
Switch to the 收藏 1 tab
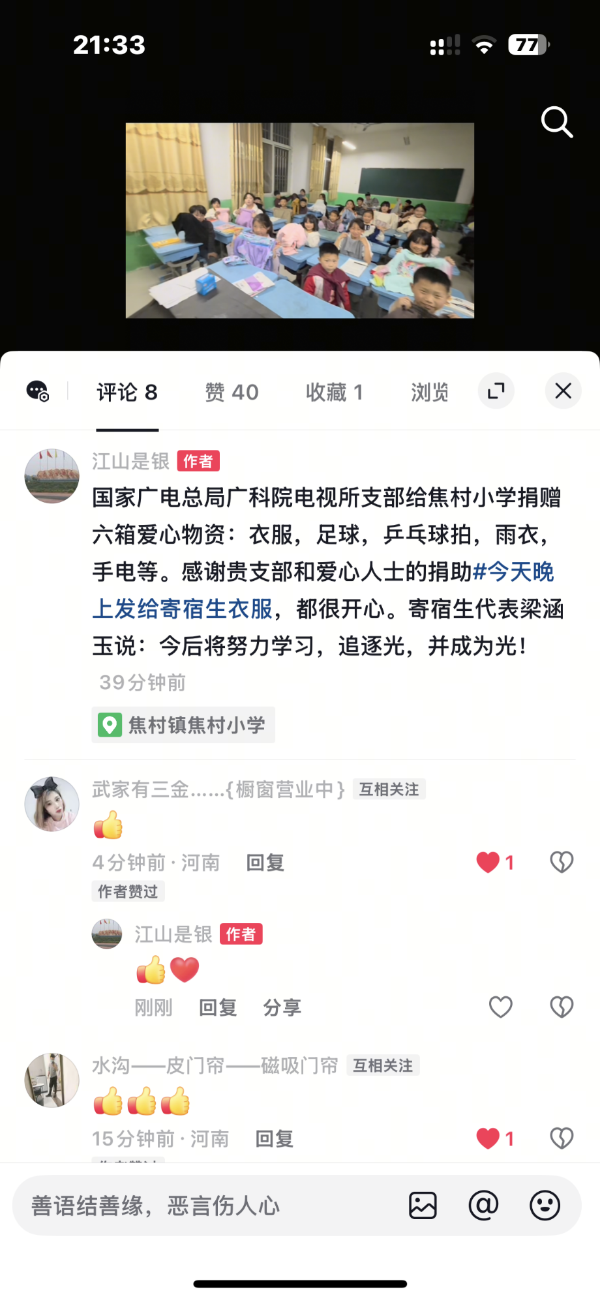click(334, 392)
